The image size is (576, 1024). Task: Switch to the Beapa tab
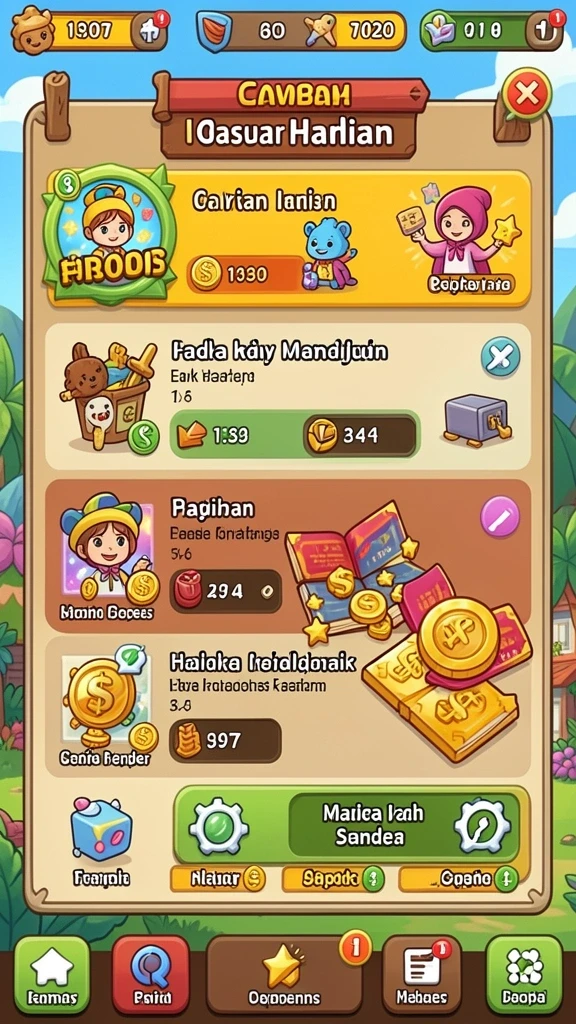pos(524,974)
